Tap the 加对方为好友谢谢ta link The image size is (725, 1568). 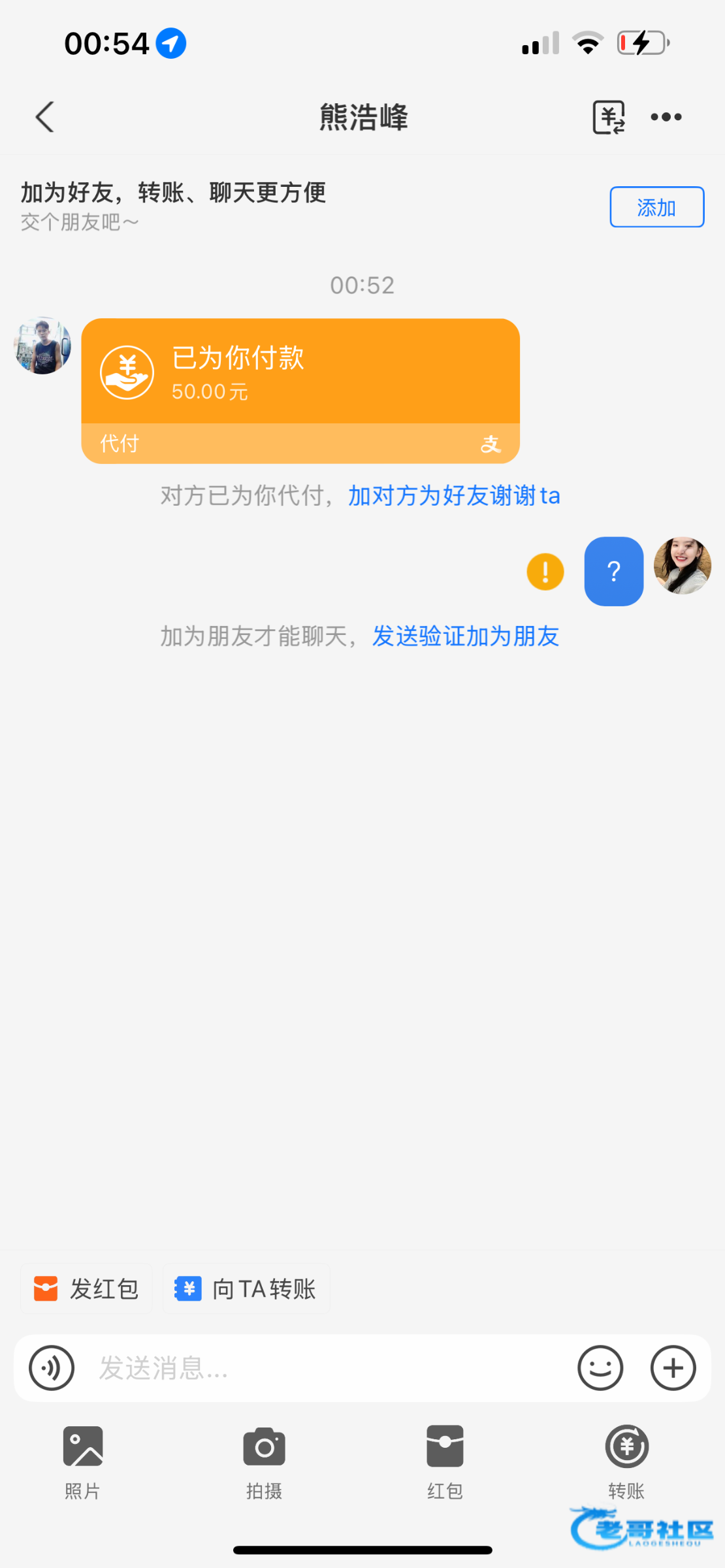coord(454,496)
